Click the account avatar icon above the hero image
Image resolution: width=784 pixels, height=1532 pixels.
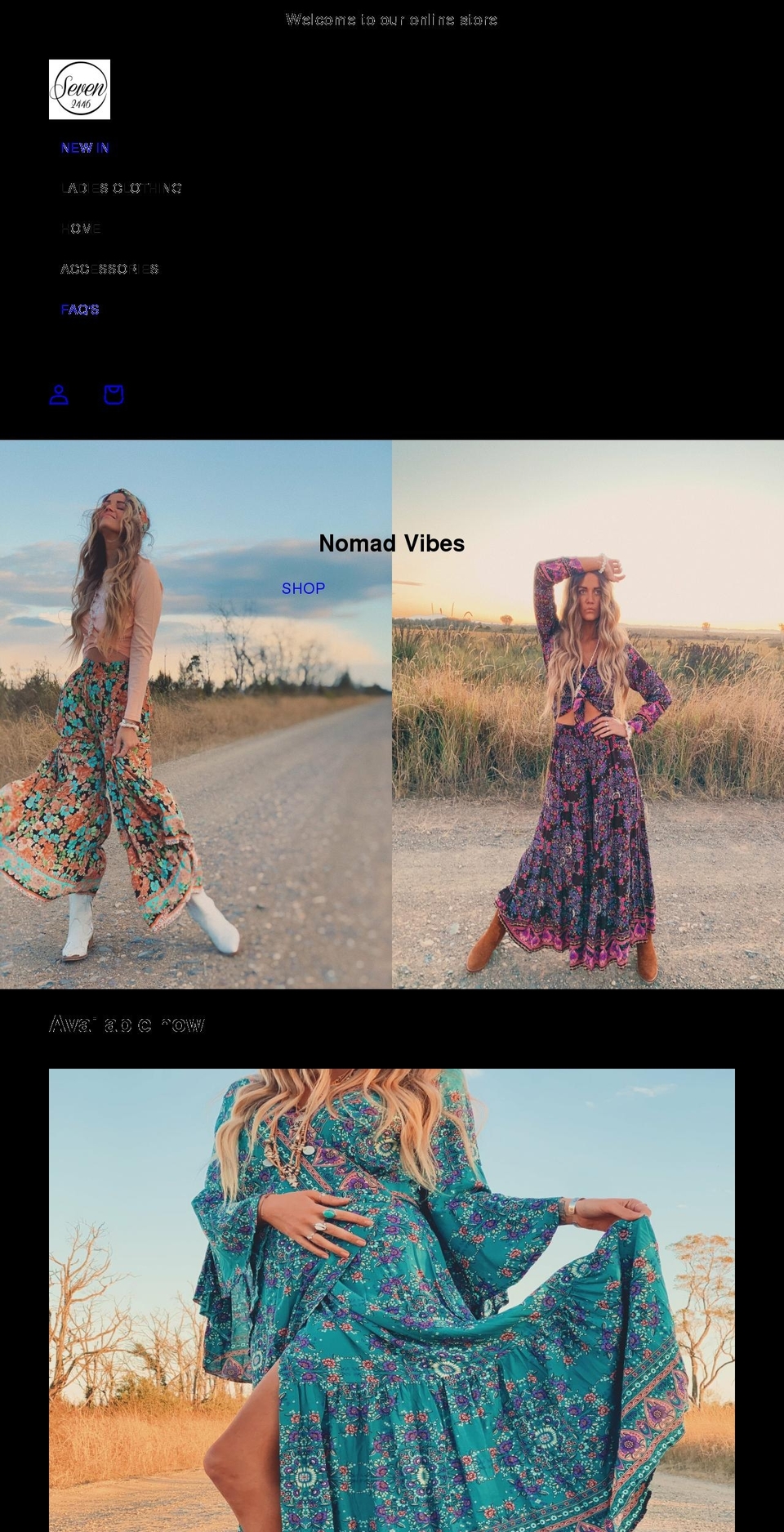tap(58, 395)
